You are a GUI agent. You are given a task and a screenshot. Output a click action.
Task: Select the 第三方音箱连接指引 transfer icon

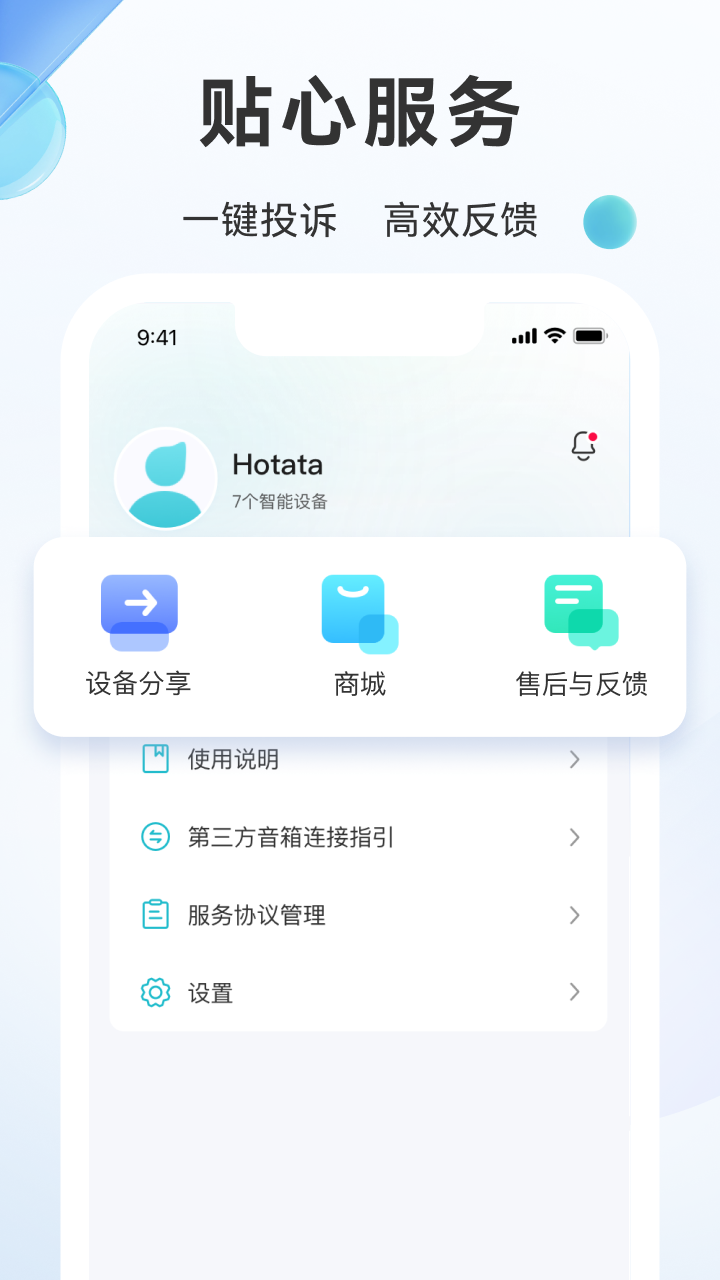[156, 837]
